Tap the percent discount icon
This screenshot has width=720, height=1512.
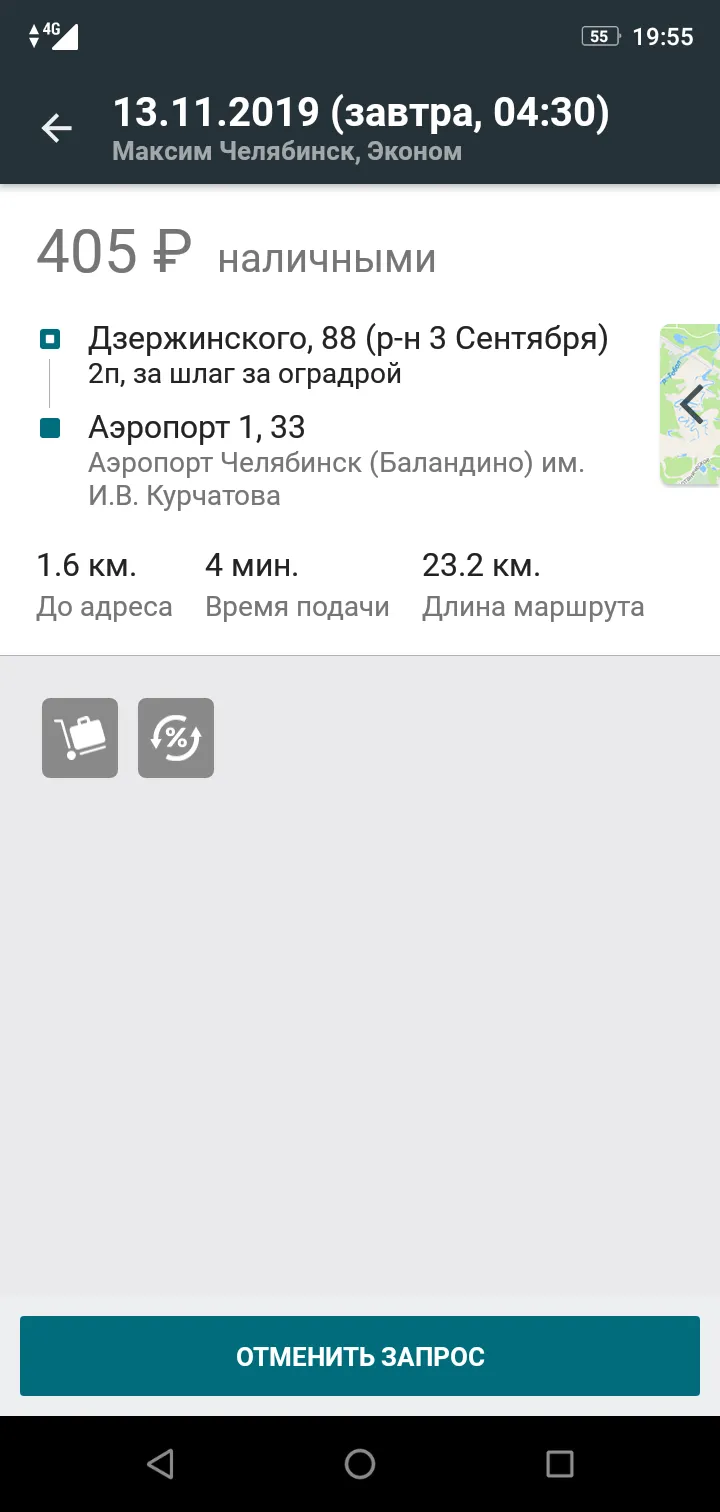pyautogui.click(x=176, y=738)
